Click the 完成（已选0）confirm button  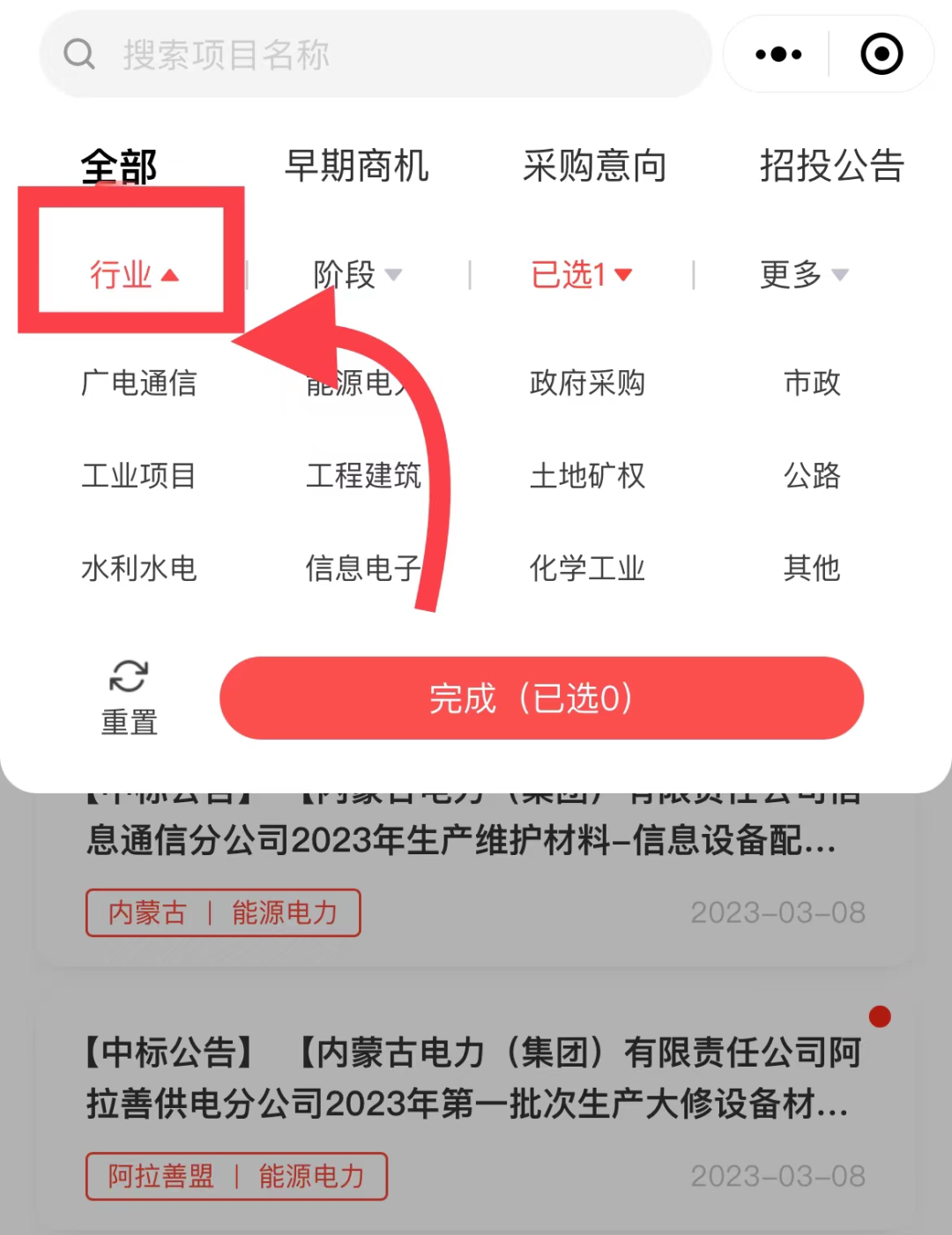click(540, 697)
